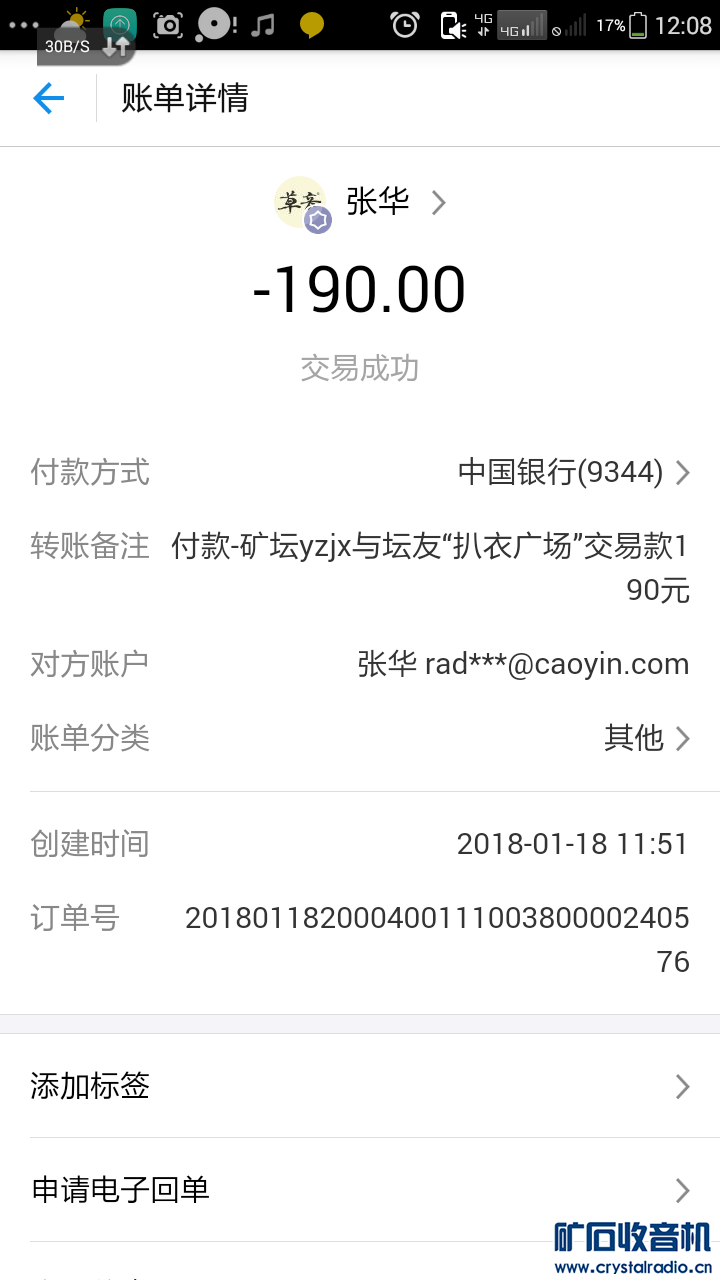Tap 申请电子回单
Screen dimensions: 720x1280
tap(360, 1190)
